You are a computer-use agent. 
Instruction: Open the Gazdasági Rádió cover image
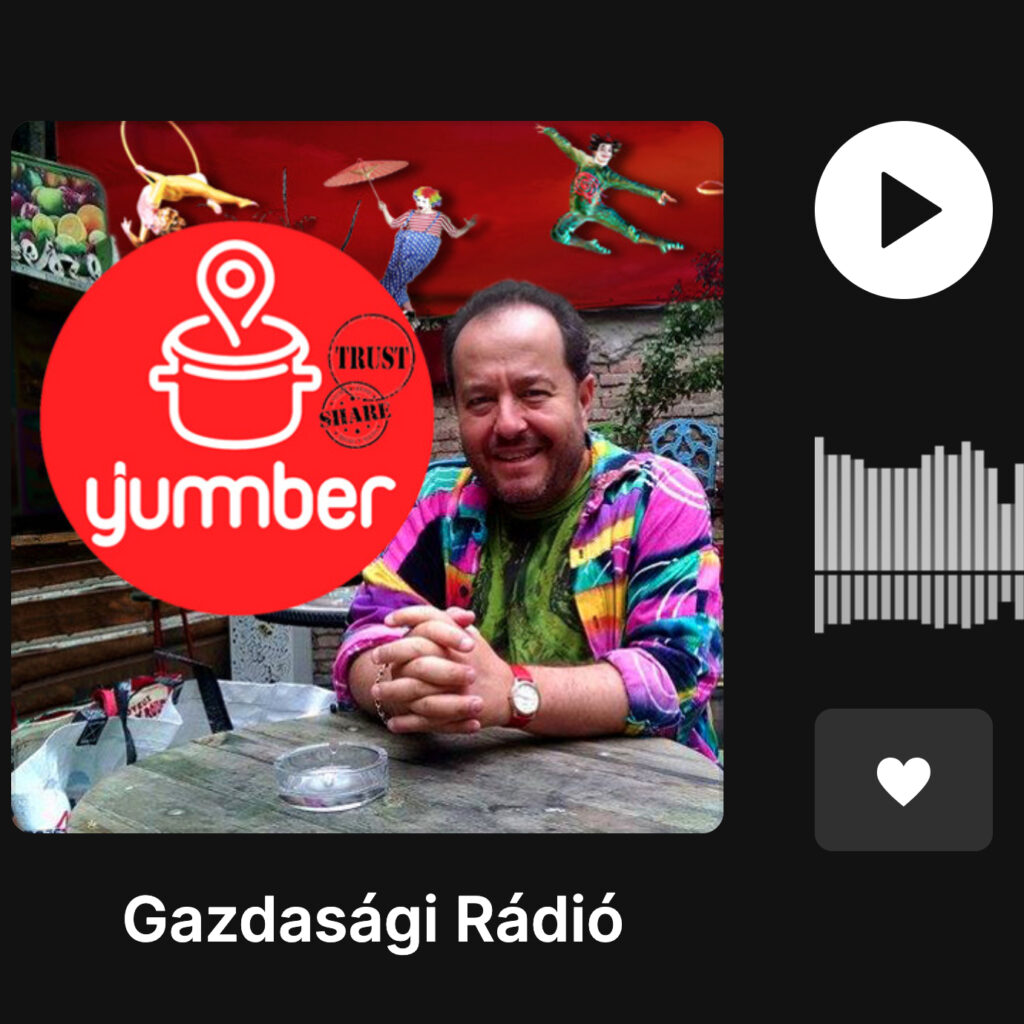click(x=367, y=477)
